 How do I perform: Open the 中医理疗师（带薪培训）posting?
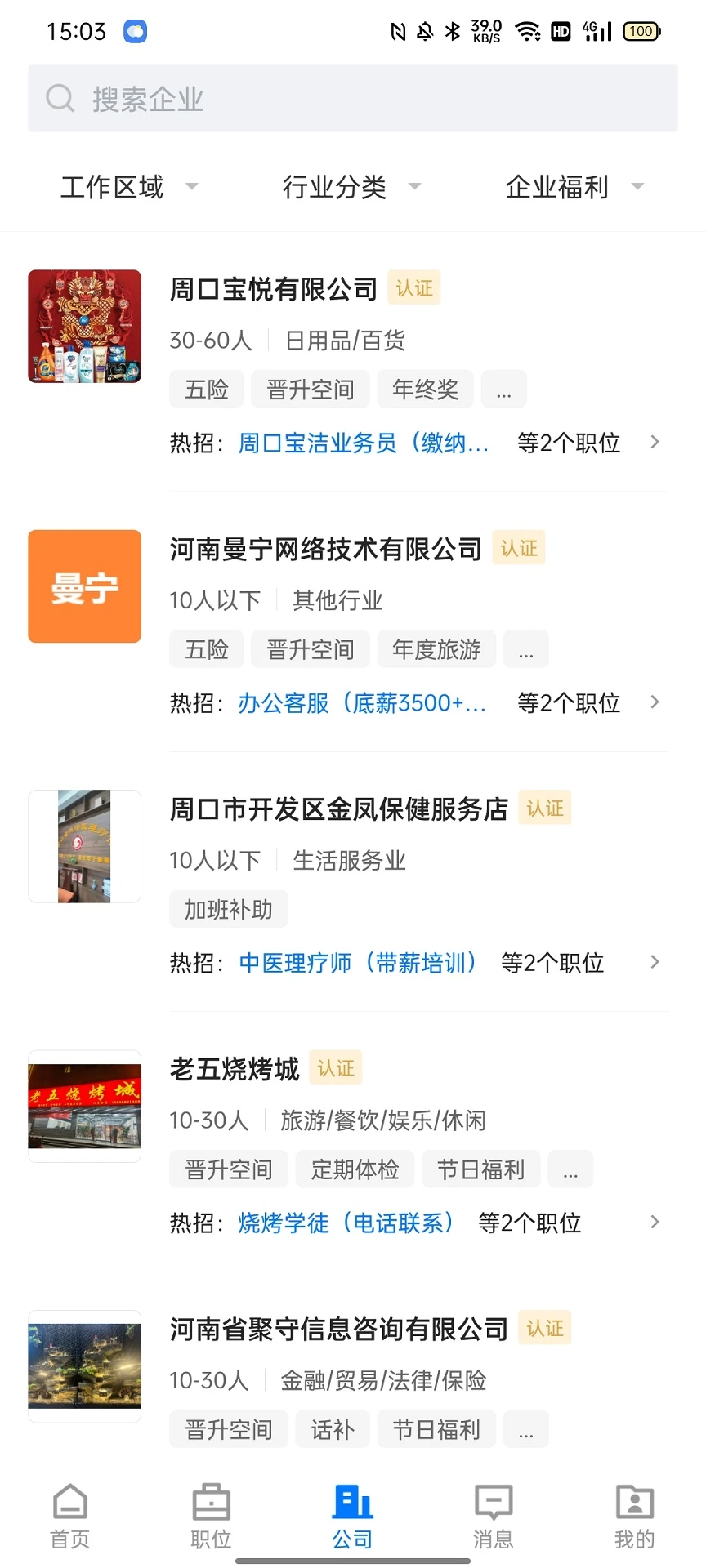pos(358,963)
